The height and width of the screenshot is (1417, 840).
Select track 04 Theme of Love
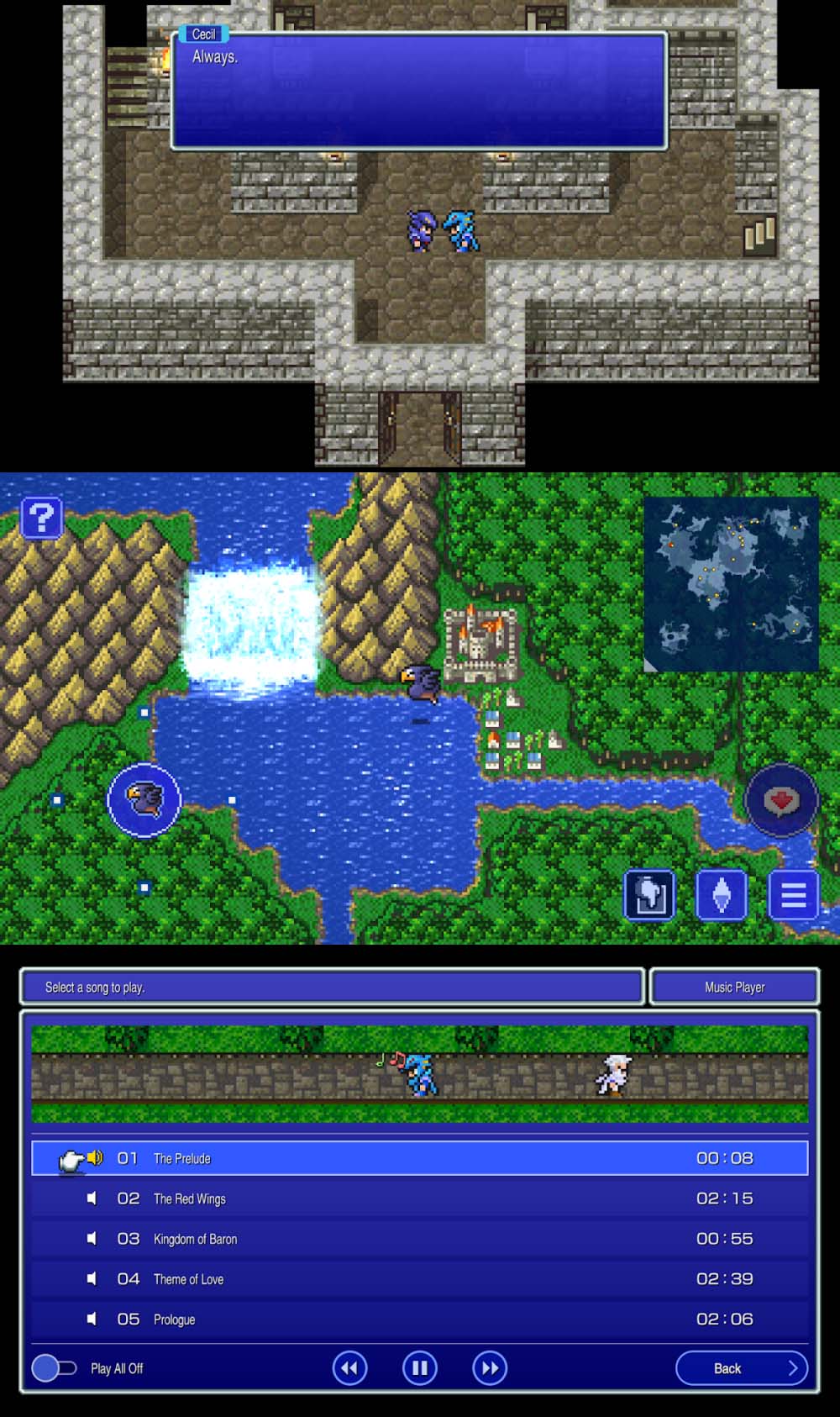click(420, 1279)
